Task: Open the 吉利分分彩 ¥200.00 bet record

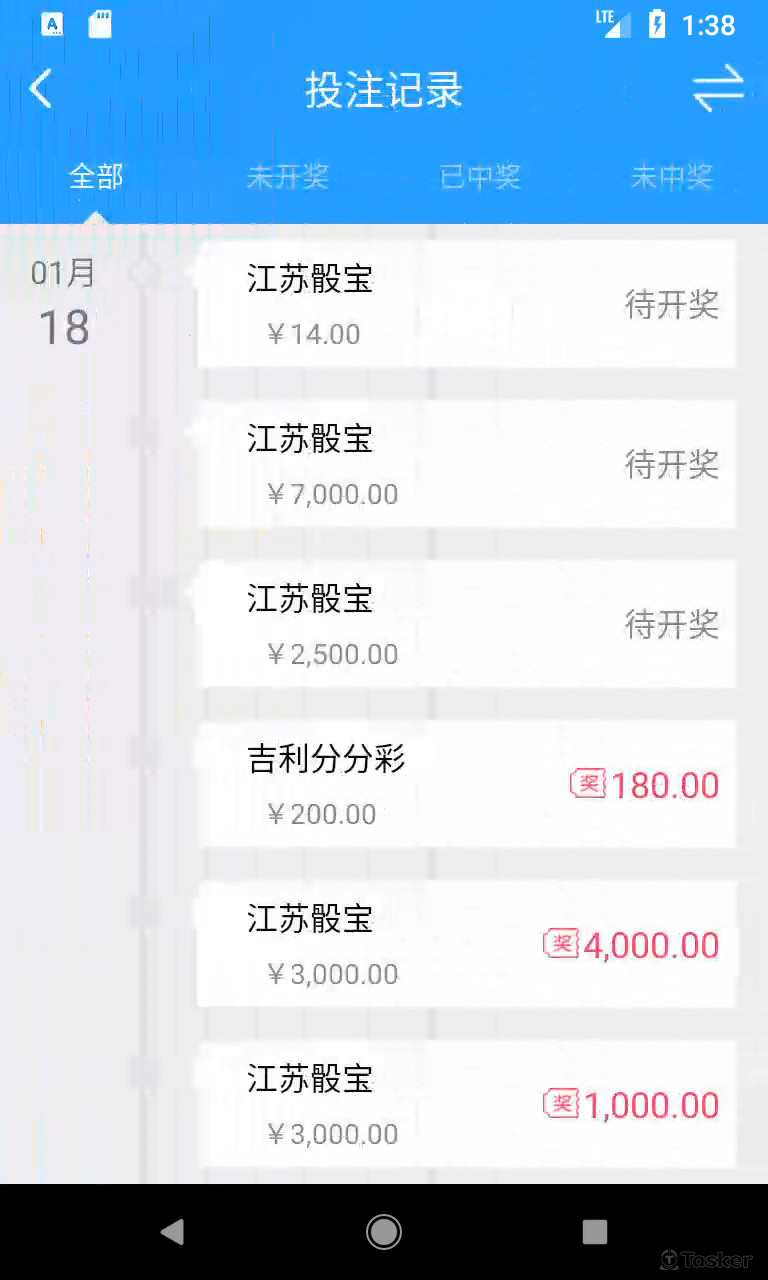Action: coord(466,784)
